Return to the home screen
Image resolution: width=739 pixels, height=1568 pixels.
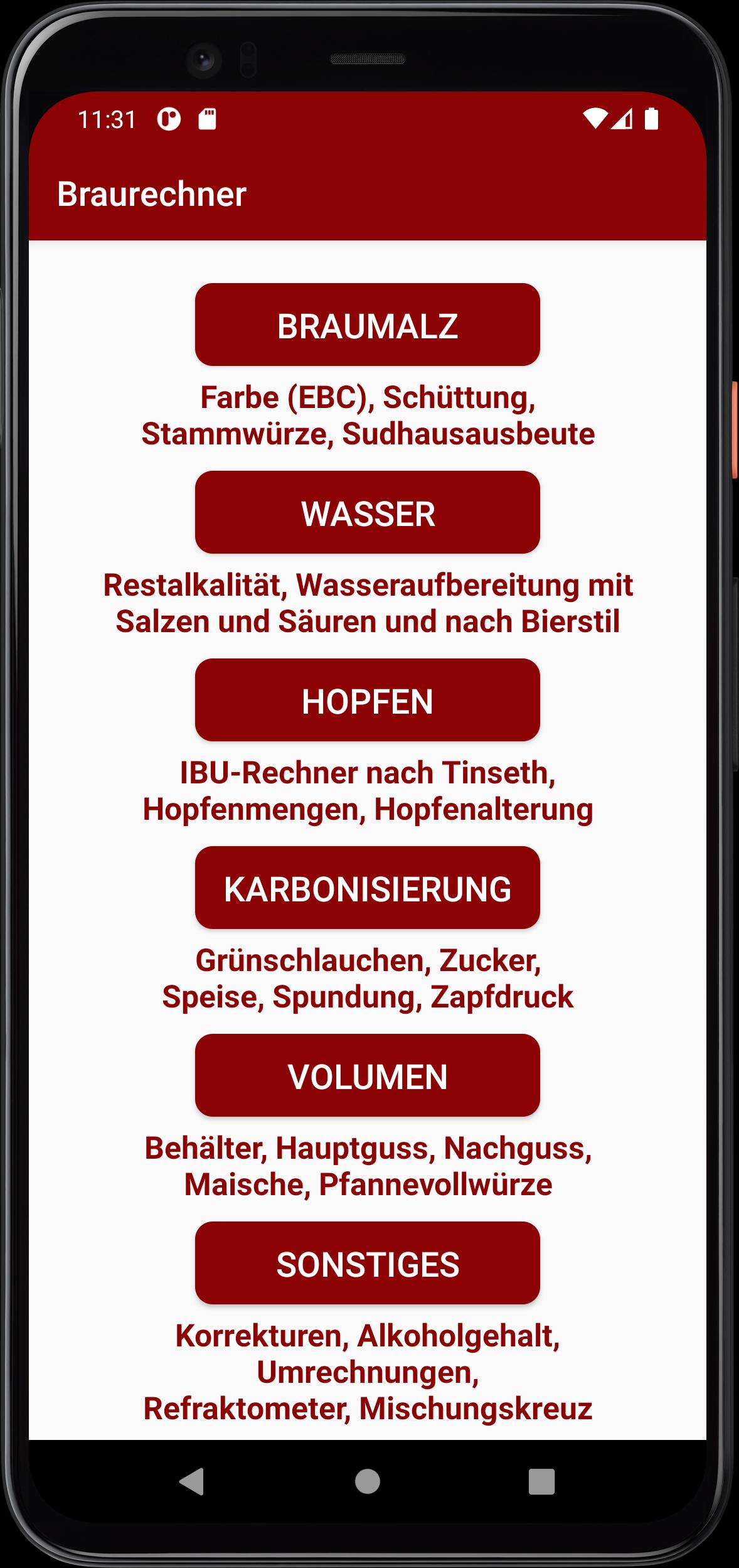point(368,1482)
